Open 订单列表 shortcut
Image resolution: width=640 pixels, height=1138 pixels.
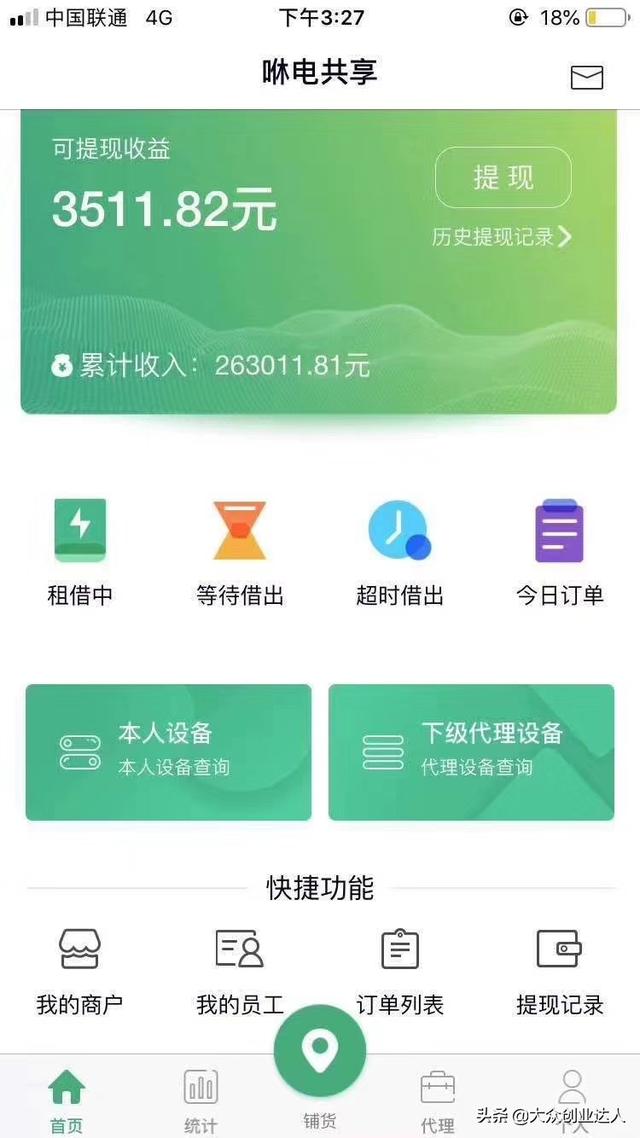399,972
